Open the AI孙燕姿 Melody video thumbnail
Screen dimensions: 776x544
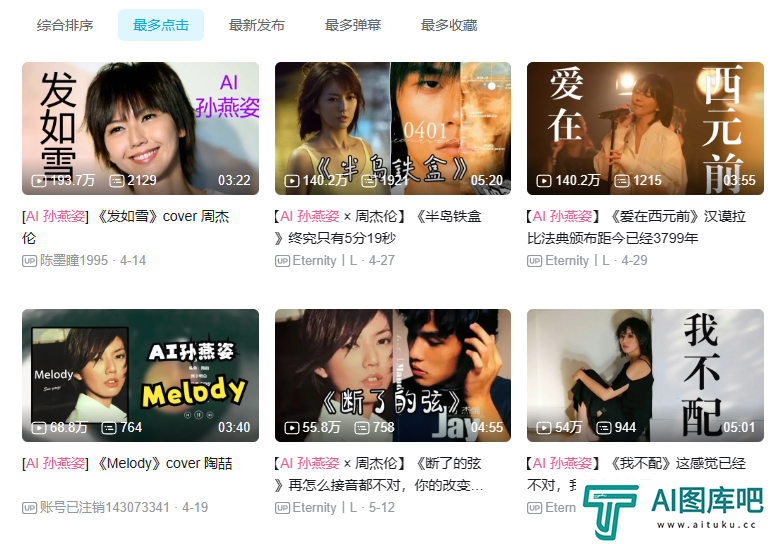click(x=140, y=375)
